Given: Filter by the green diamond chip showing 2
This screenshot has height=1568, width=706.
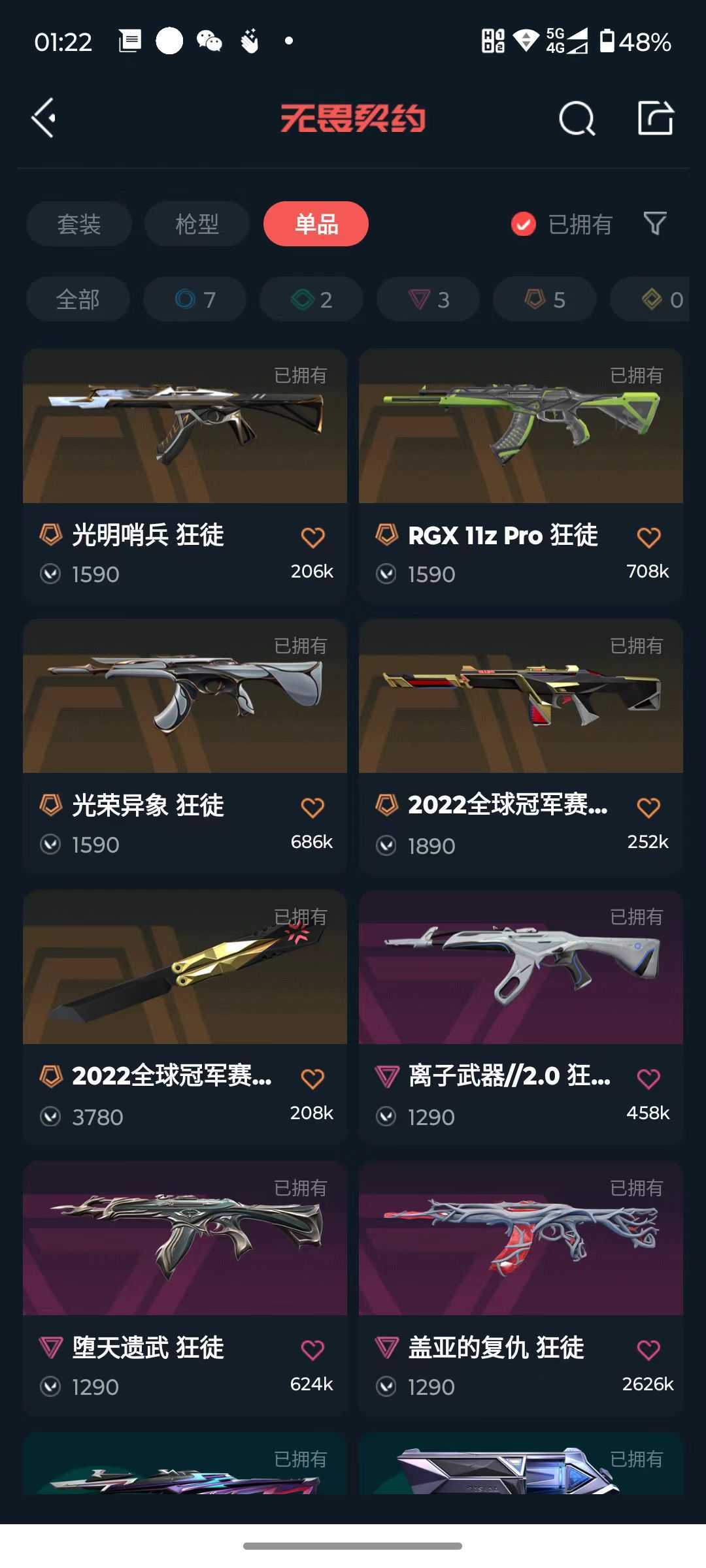Looking at the screenshot, I should pyautogui.click(x=311, y=299).
